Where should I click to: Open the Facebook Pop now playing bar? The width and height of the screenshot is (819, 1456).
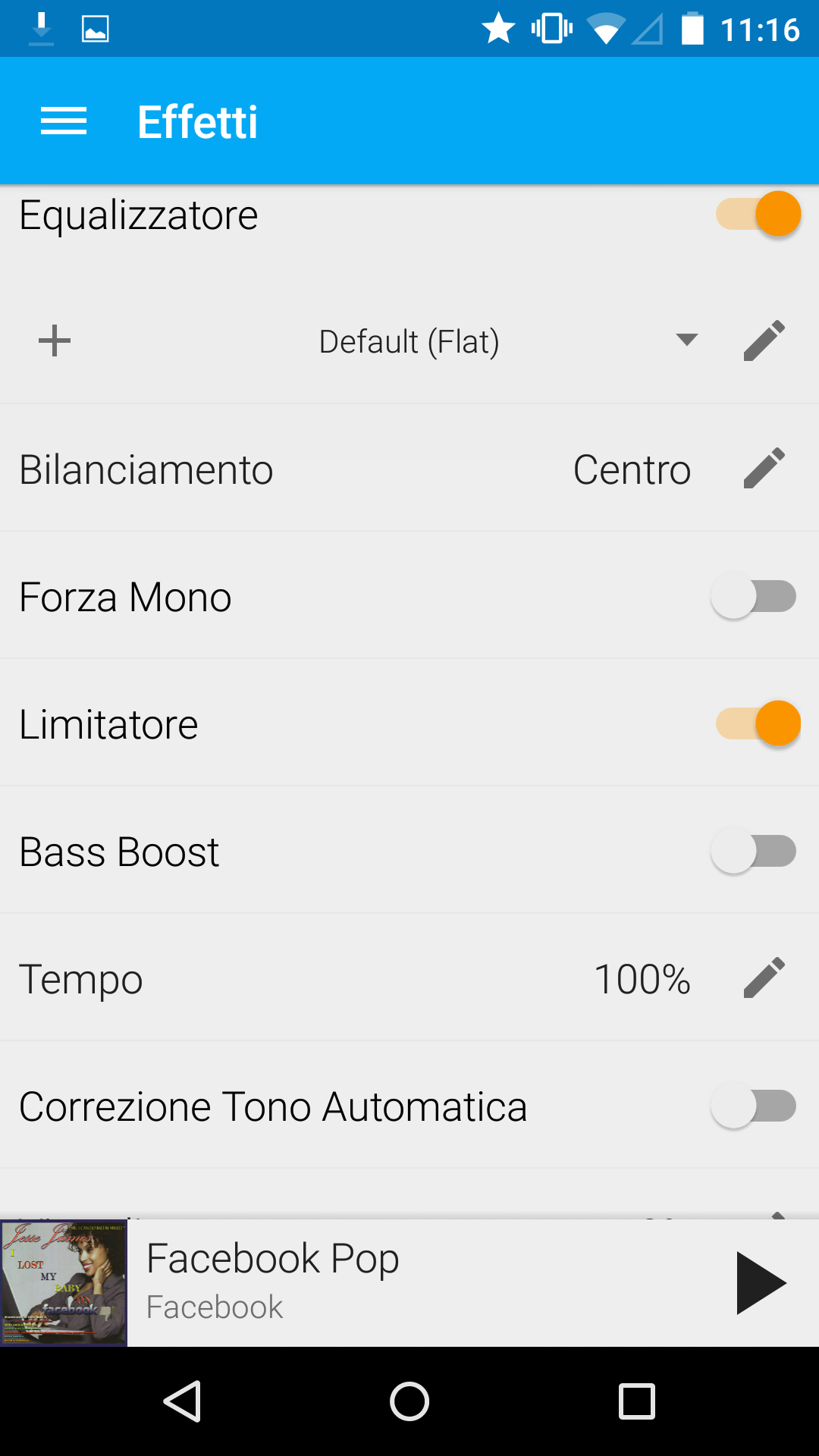(x=409, y=1283)
